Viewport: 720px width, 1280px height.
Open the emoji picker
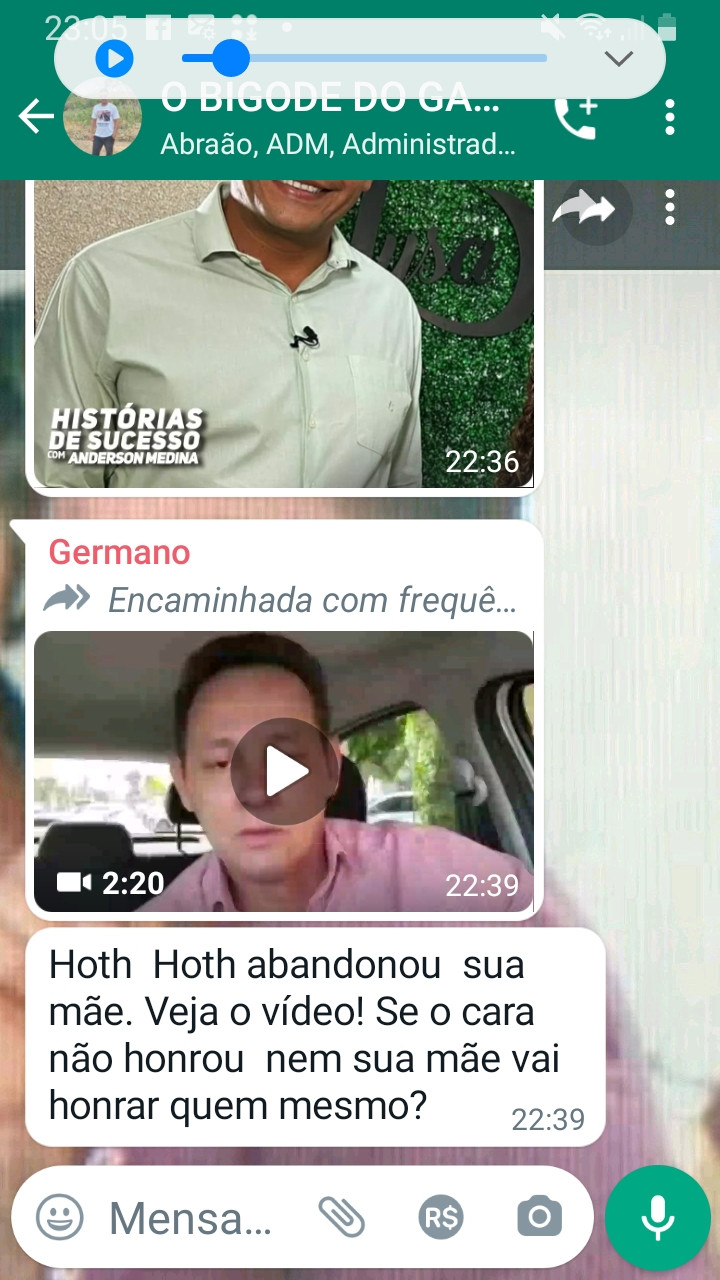tap(60, 1218)
